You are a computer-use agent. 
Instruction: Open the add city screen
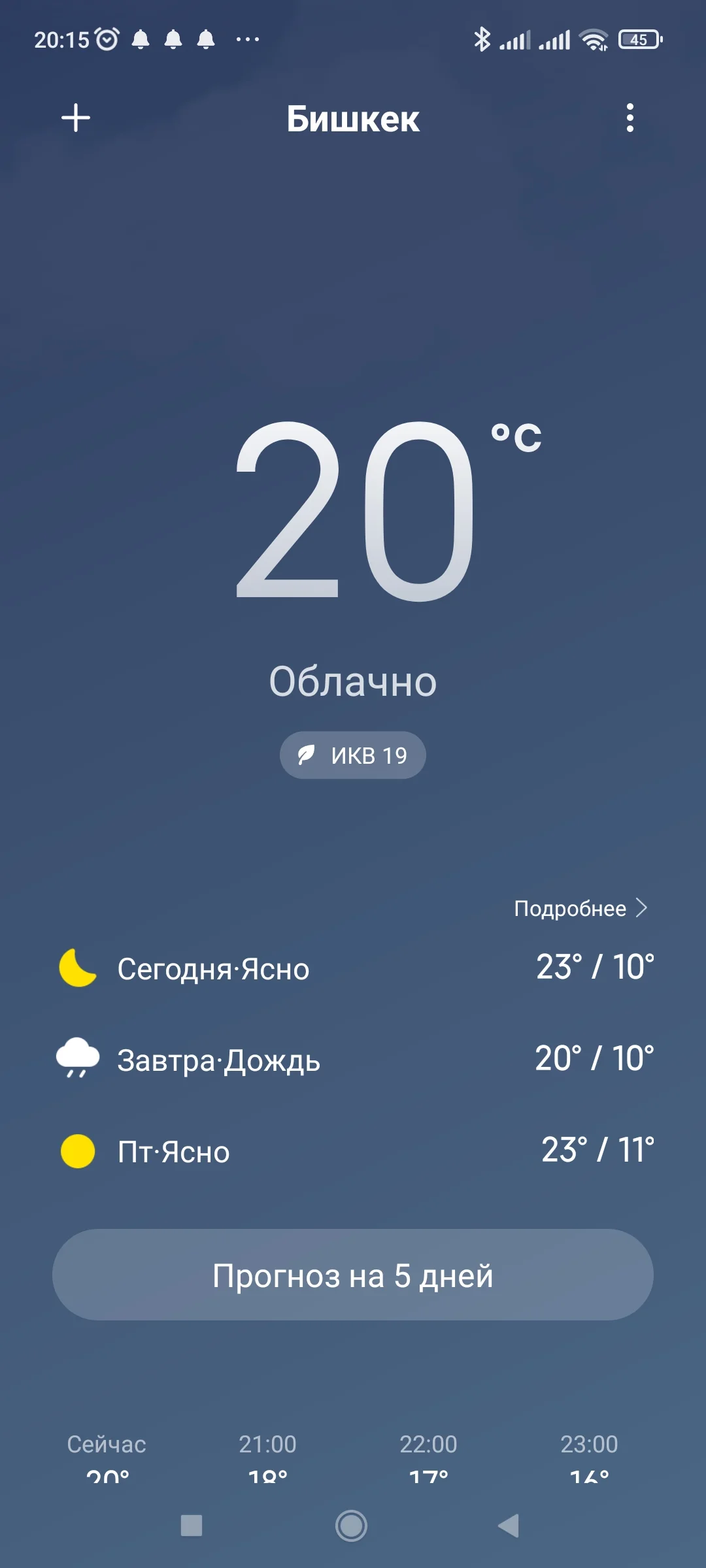pos(76,119)
